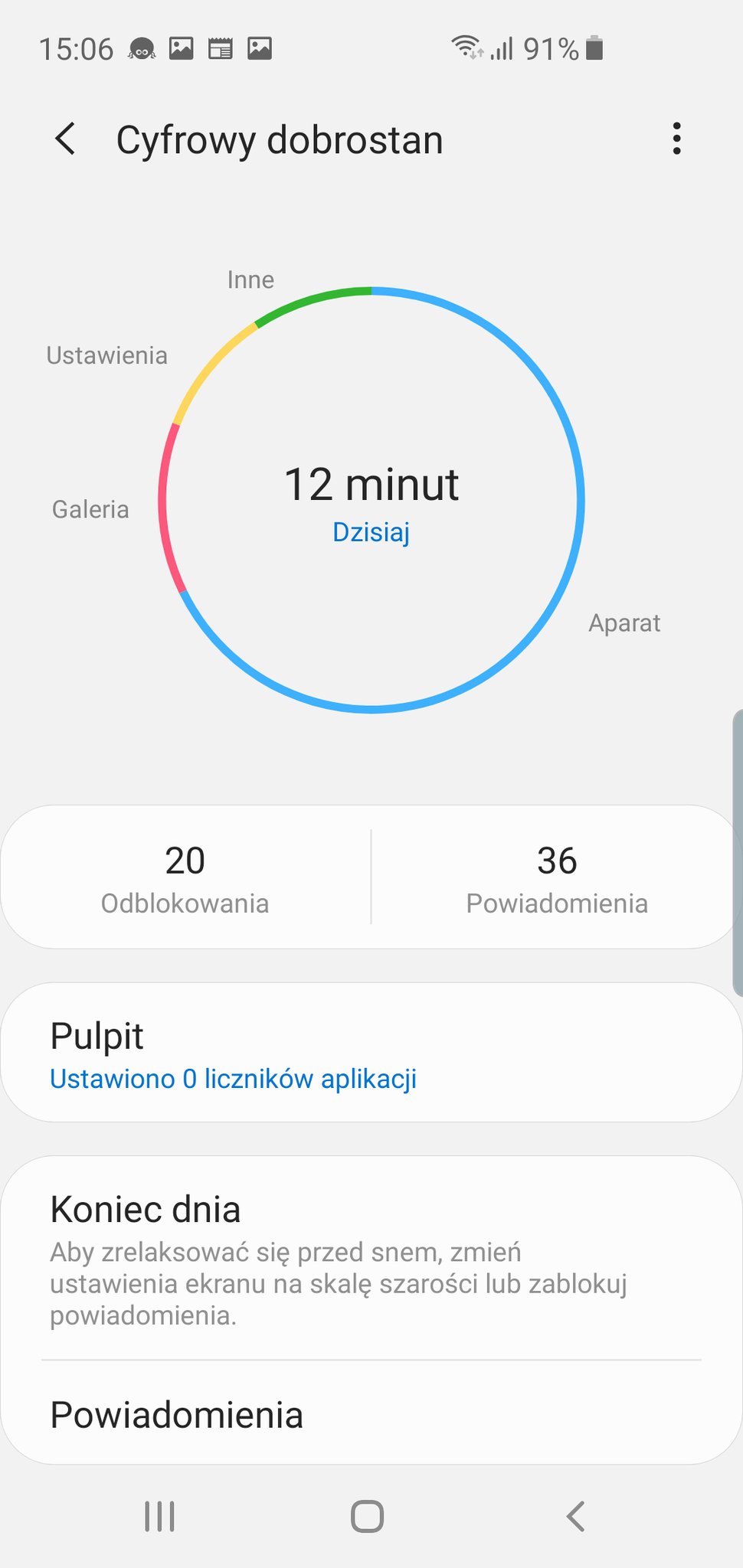This screenshot has width=743, height=1568.
Task: Open Pulpit app timers card
Action: 371,1053
